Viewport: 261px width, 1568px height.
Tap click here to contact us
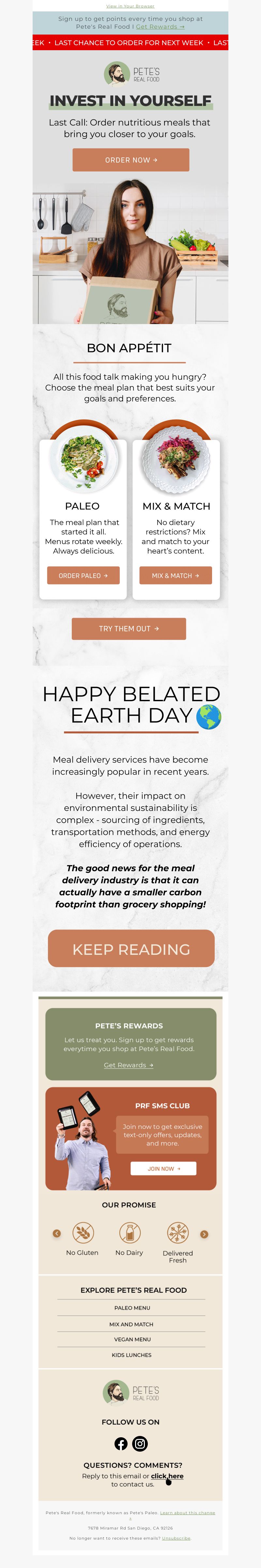coord(167,1476)
